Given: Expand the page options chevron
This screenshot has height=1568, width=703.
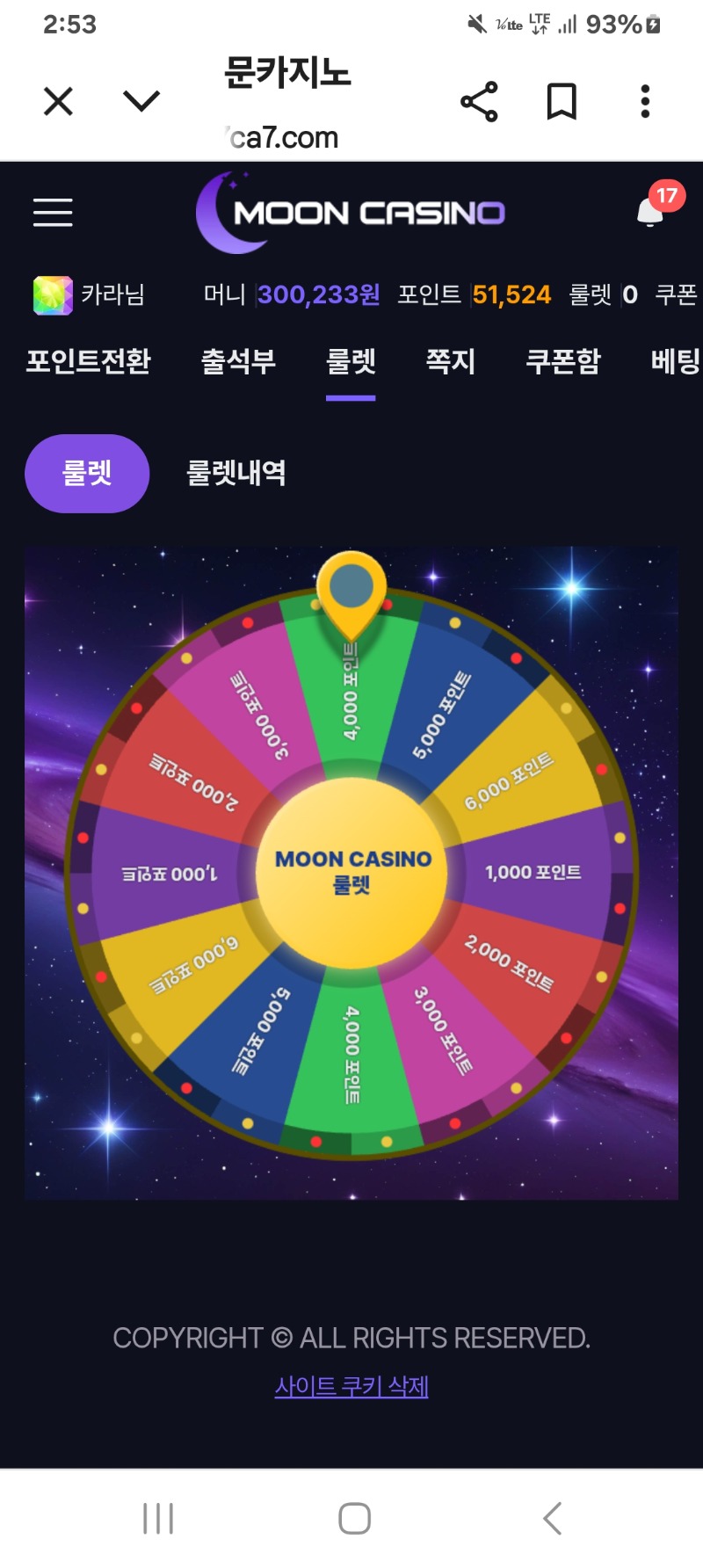Looking at the screenshot, I should [141, 102].
